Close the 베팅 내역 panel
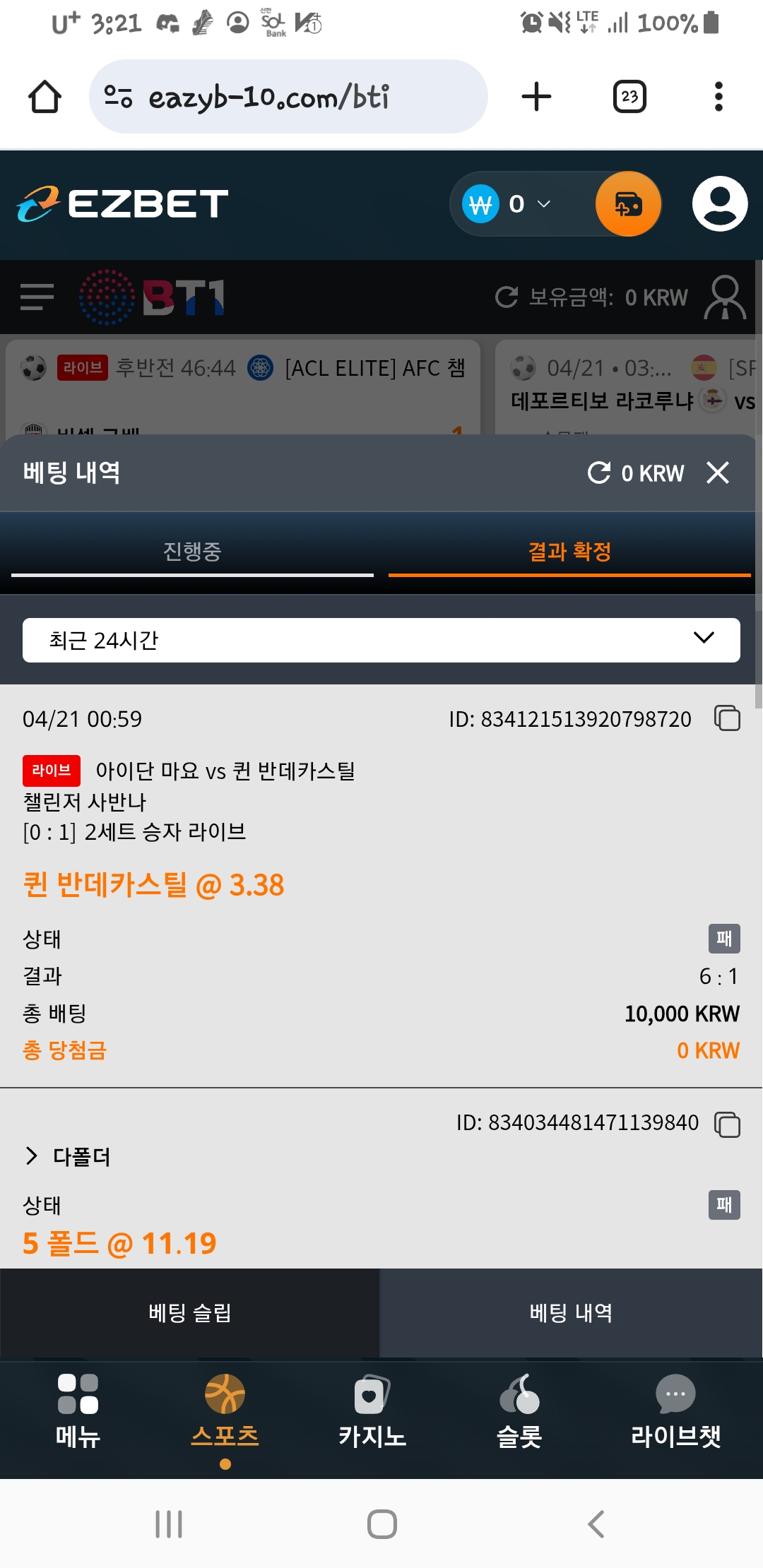Viewport: 763px width, 1568px height. [718, 473]
